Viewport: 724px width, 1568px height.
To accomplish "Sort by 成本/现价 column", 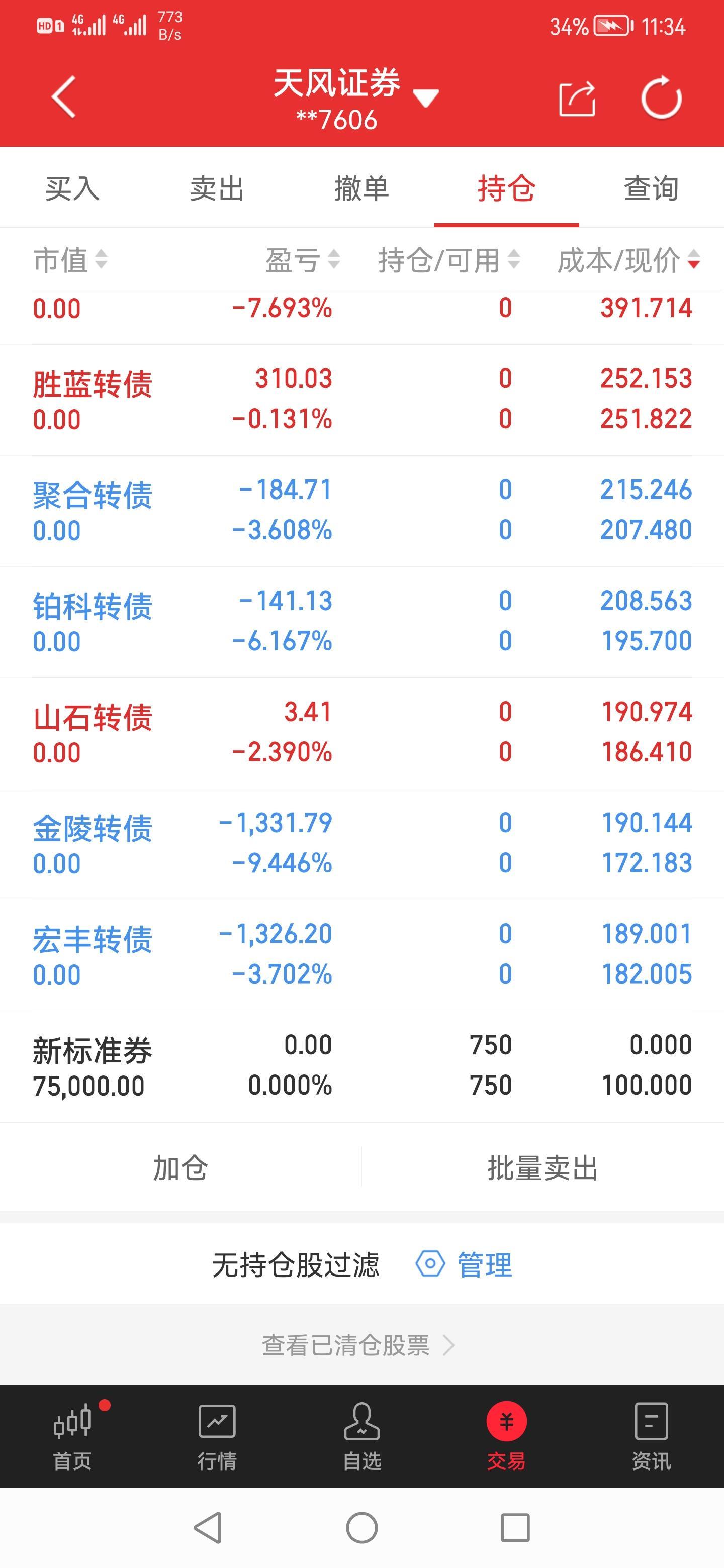I will click(x=628, y=260).
